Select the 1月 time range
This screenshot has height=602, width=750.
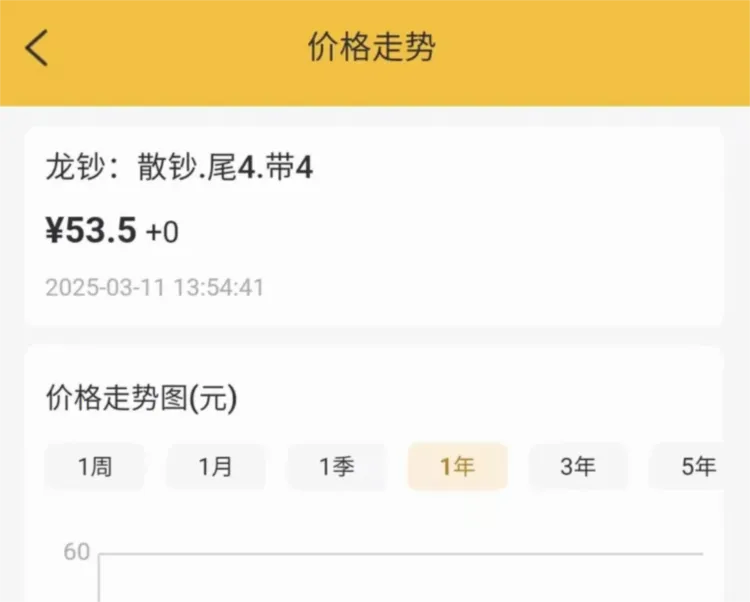pyautogui.click(x=216, y=466)
